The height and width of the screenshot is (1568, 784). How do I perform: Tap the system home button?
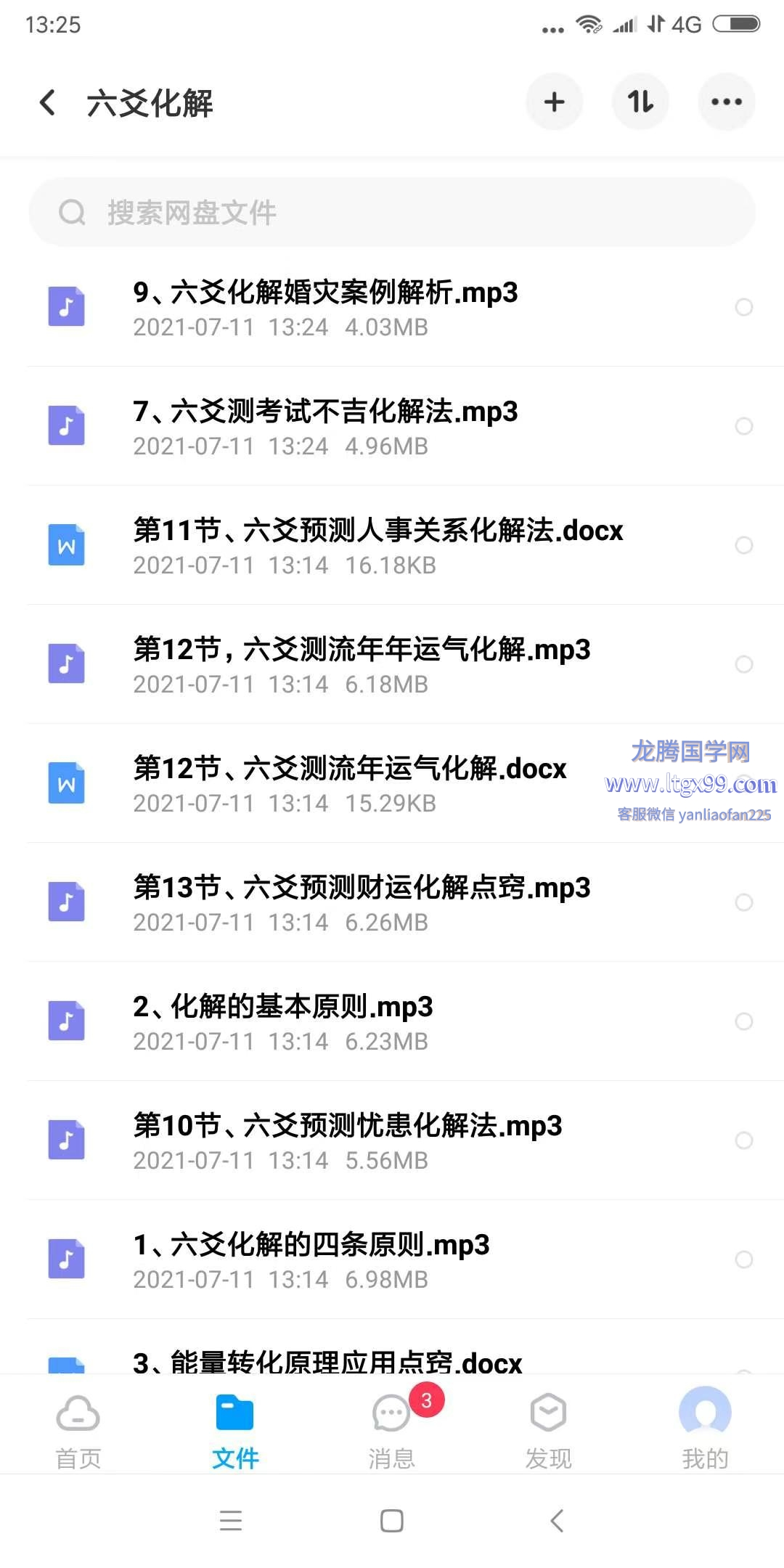tap(392, 1520)
